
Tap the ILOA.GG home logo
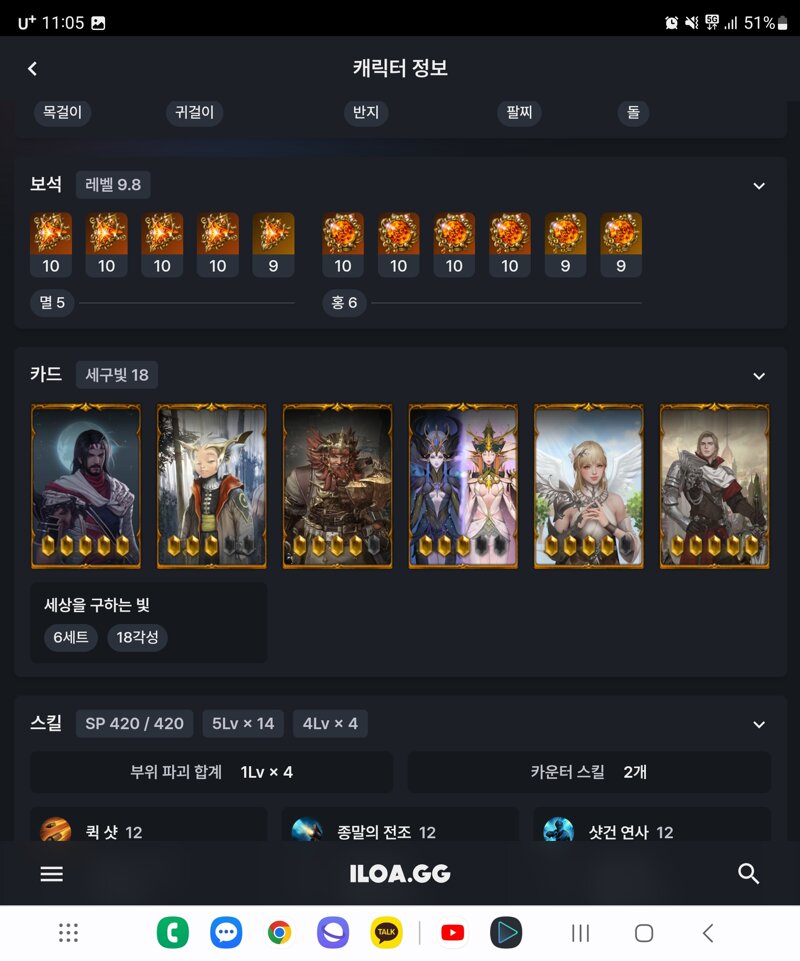[x=400, y=874]
